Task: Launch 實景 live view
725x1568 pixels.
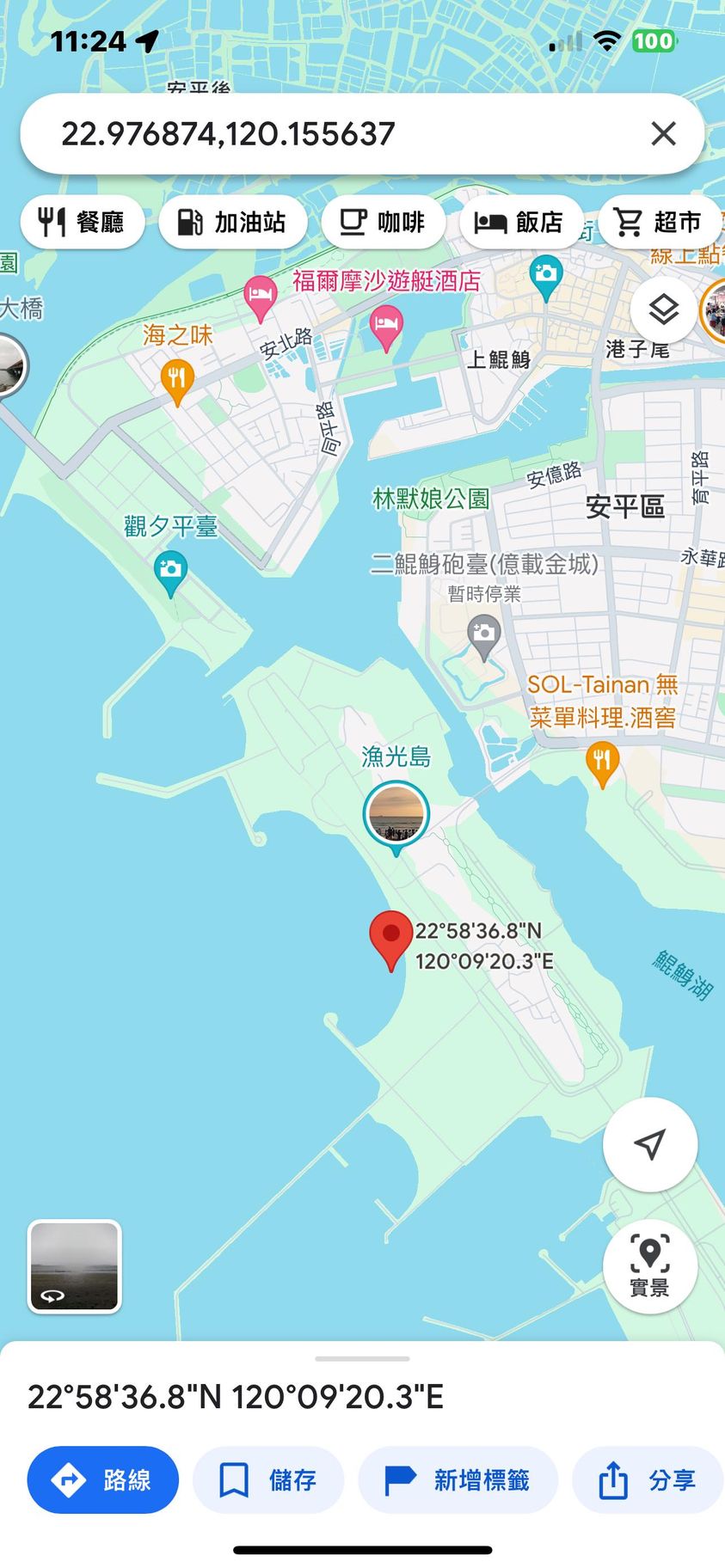Action: [650, 1265]
